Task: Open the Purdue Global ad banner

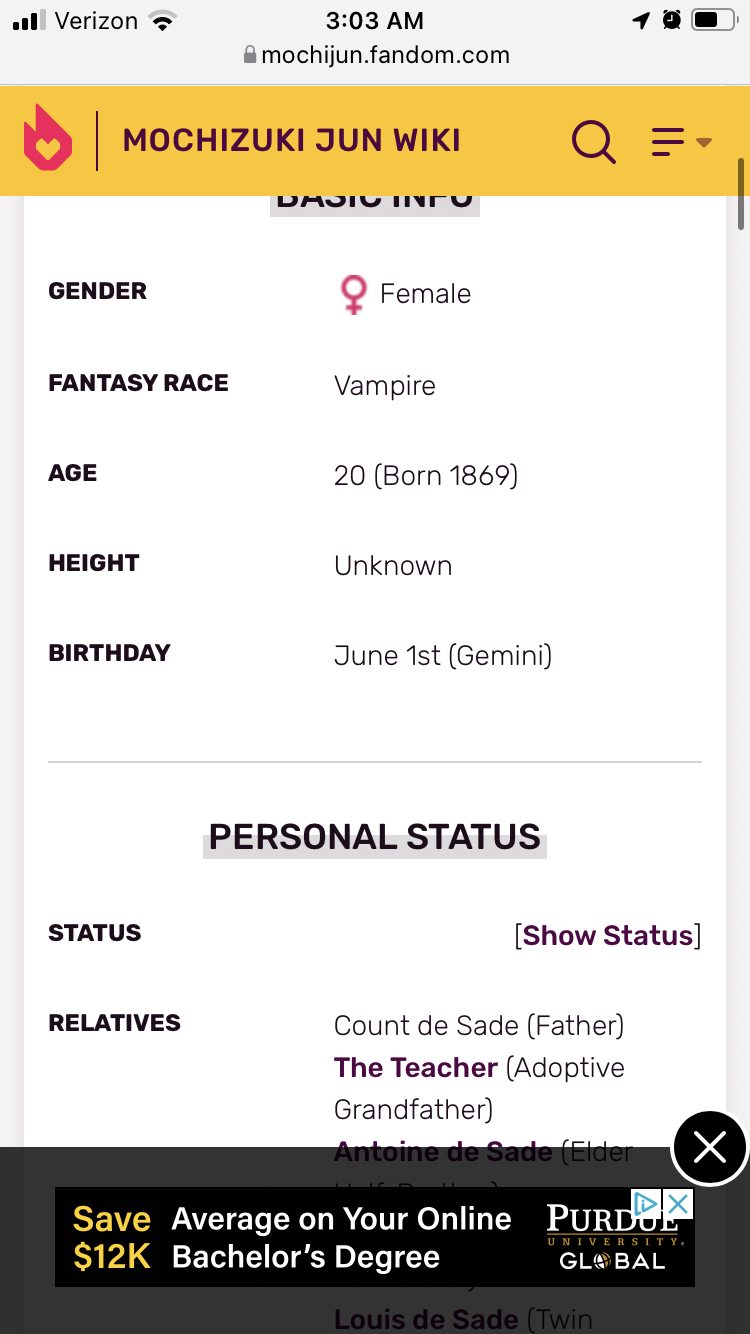Action: coord(374,1237)
